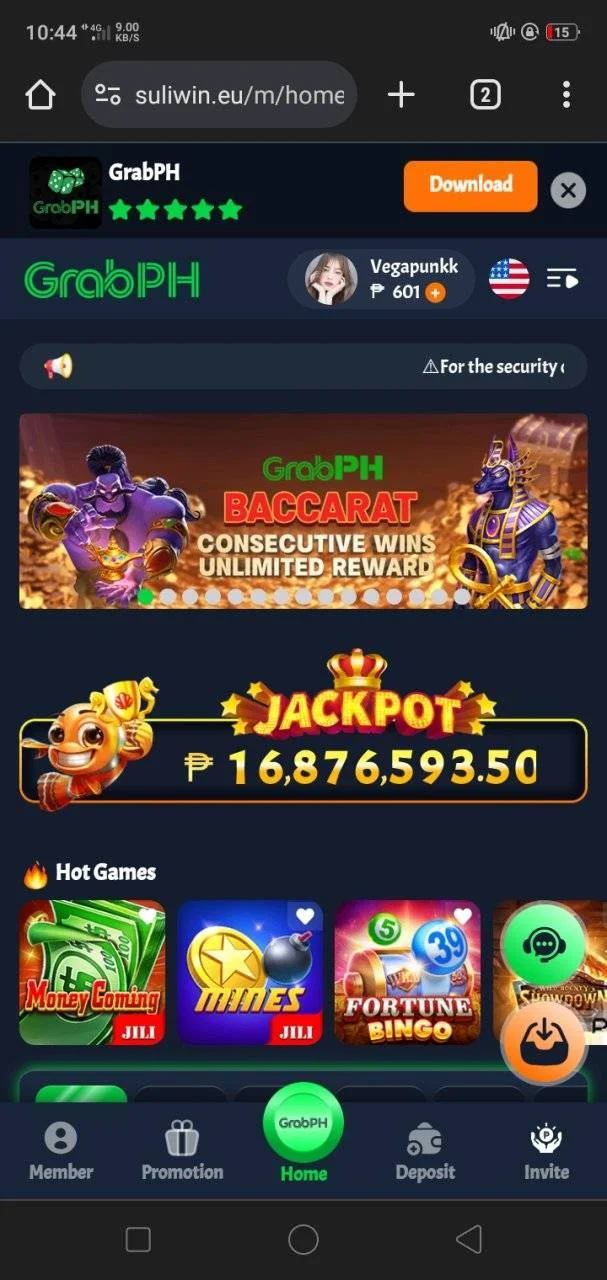
Task: Open the customer support chat bubble
Action: [x=543, y=944]
